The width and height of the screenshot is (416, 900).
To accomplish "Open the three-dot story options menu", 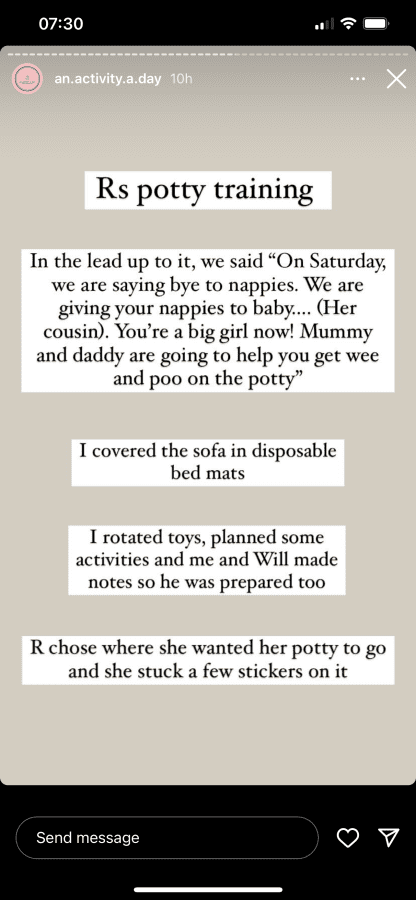I will [x=358, y=79].
